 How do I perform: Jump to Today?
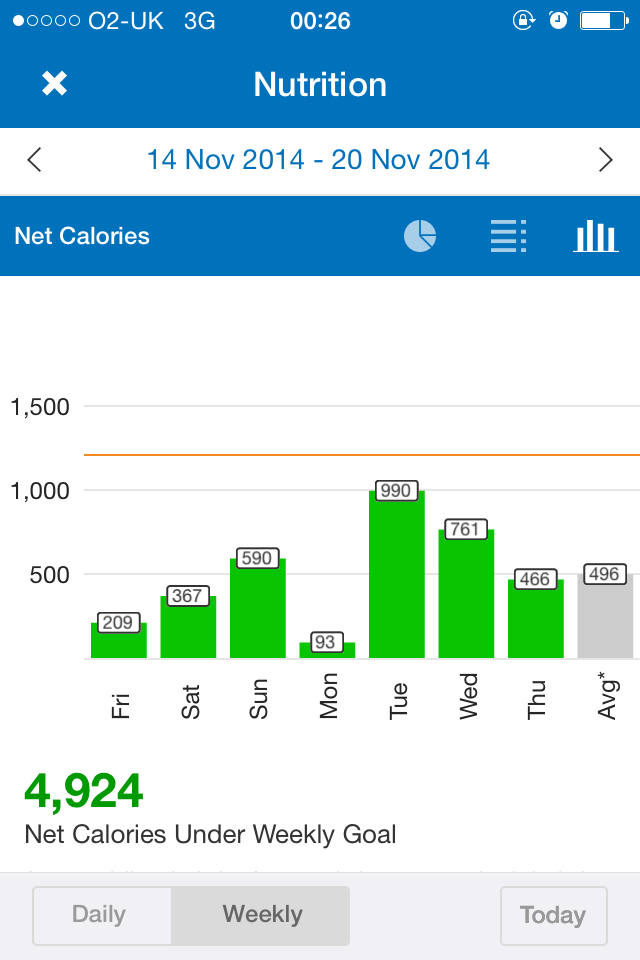[x=553, y=915]
